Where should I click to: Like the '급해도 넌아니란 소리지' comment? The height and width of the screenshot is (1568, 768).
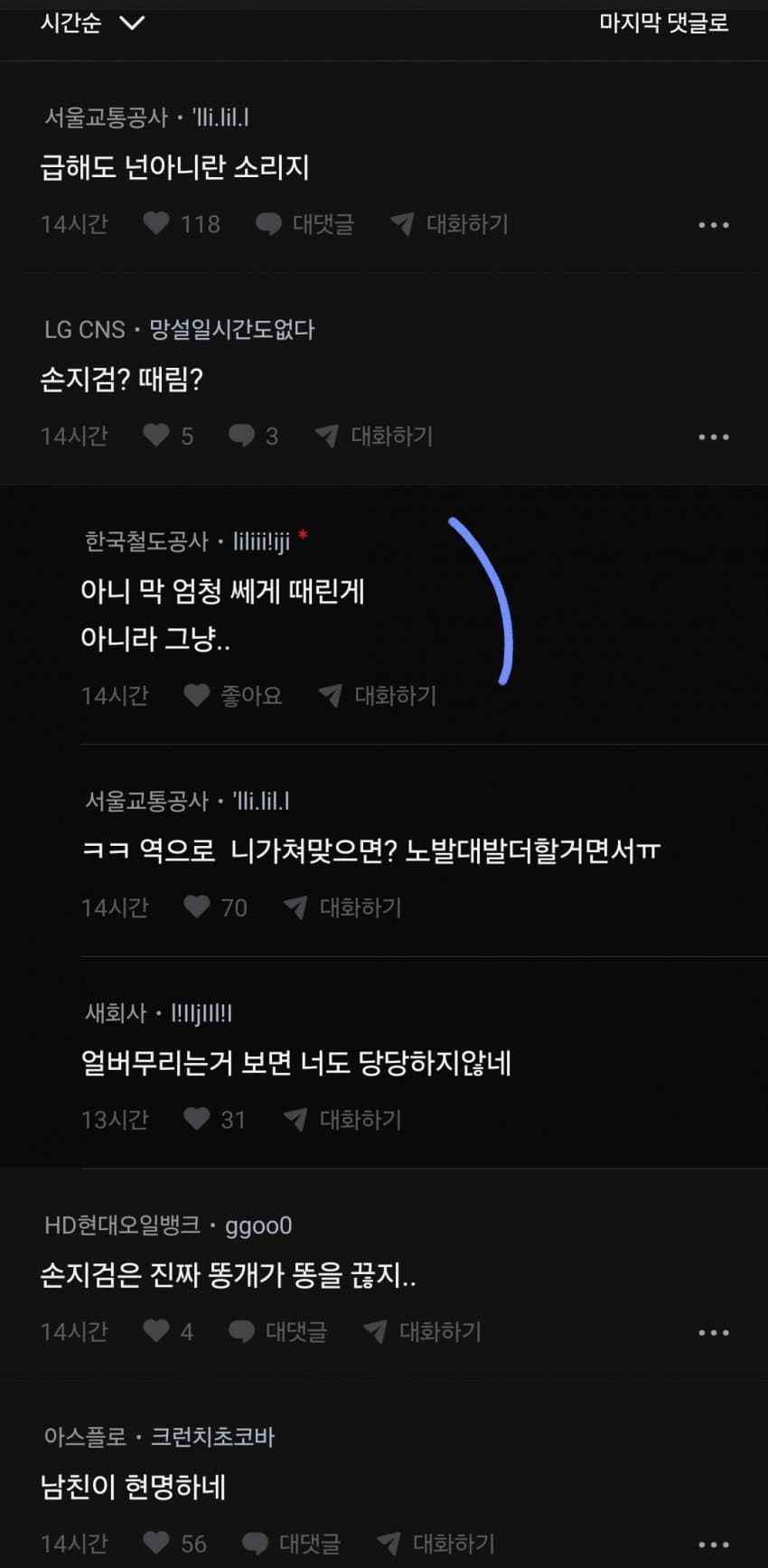(x=156, y=223)
